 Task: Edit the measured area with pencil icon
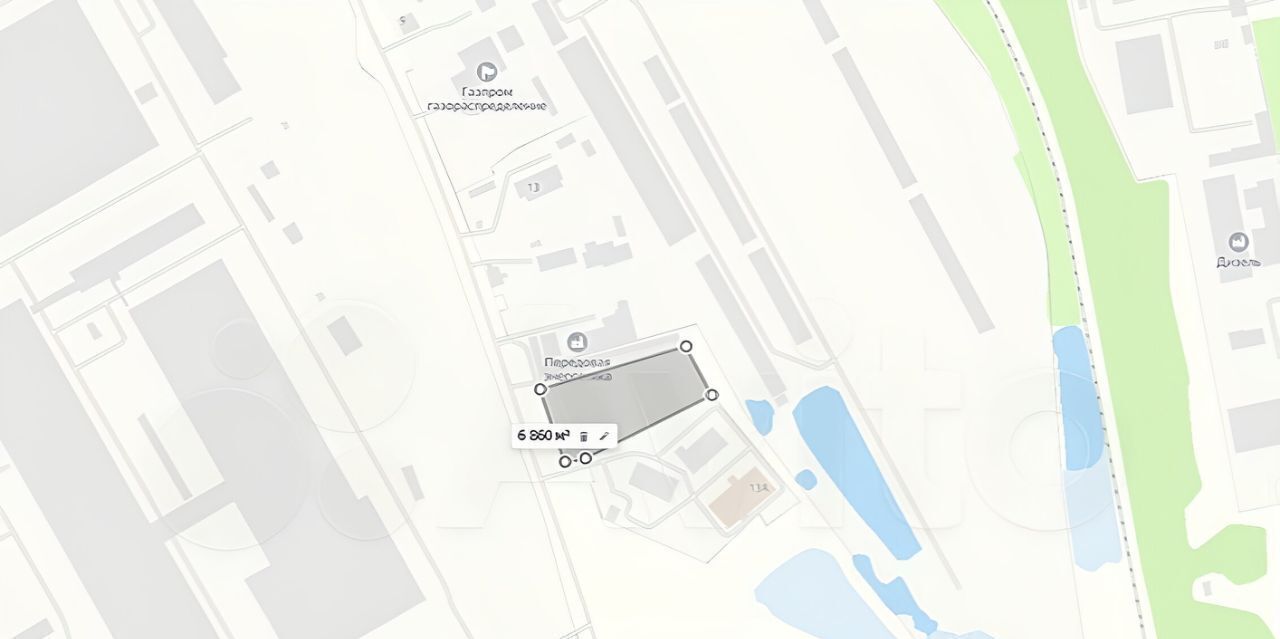click(603, 436)
